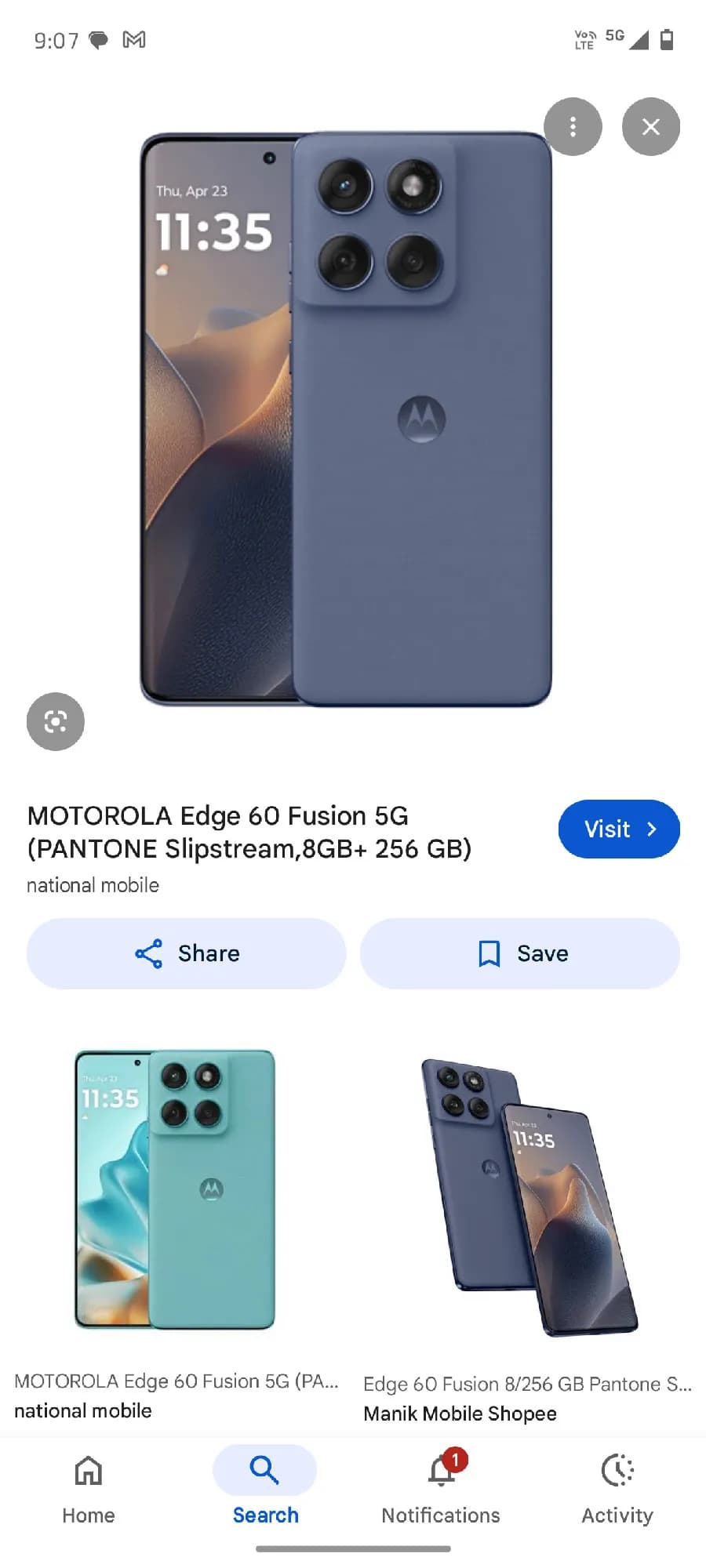Open the three-dot overflow menu

(x=573, y=126)
